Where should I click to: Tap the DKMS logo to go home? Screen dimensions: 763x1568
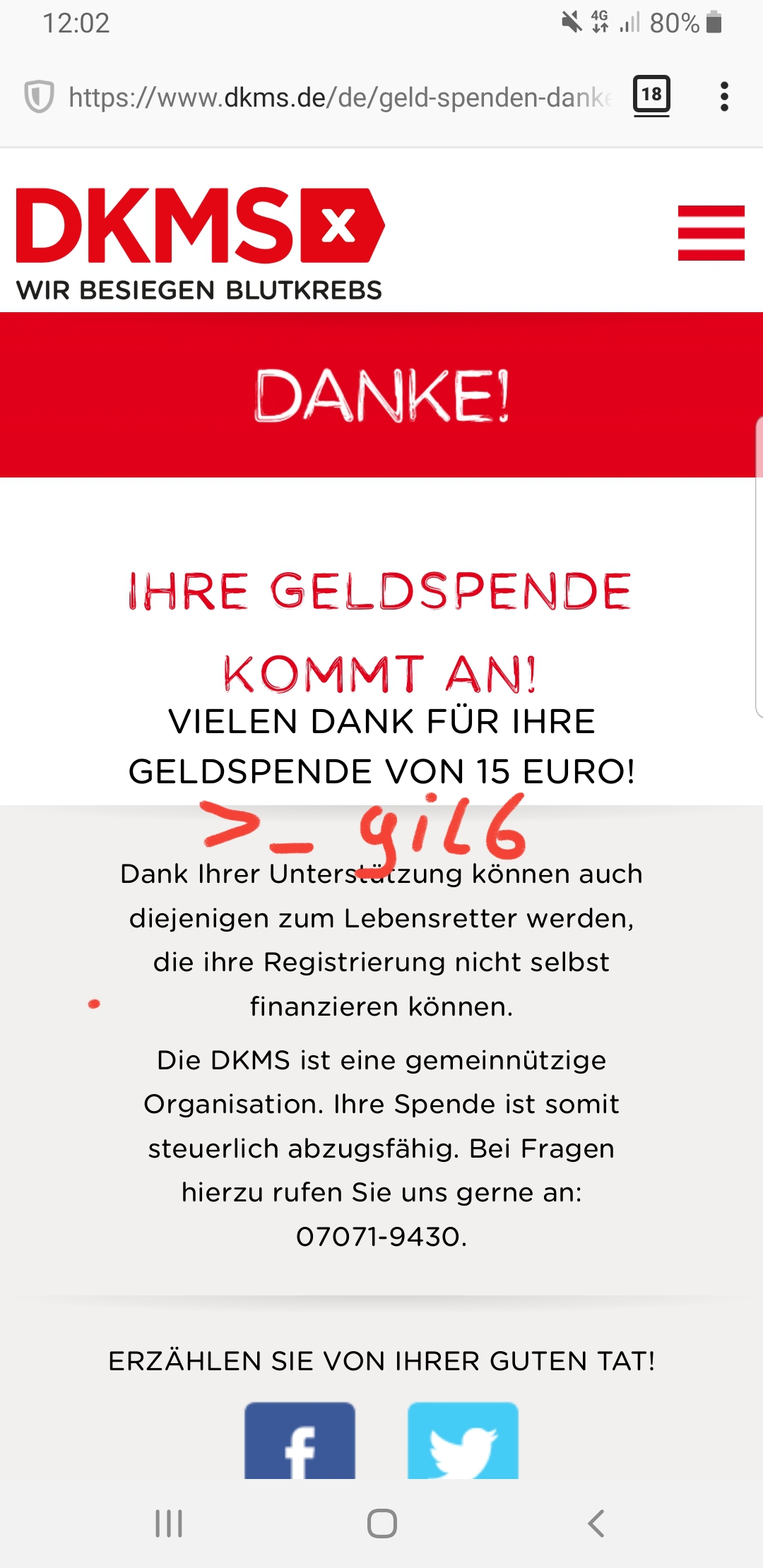point(200,244)
